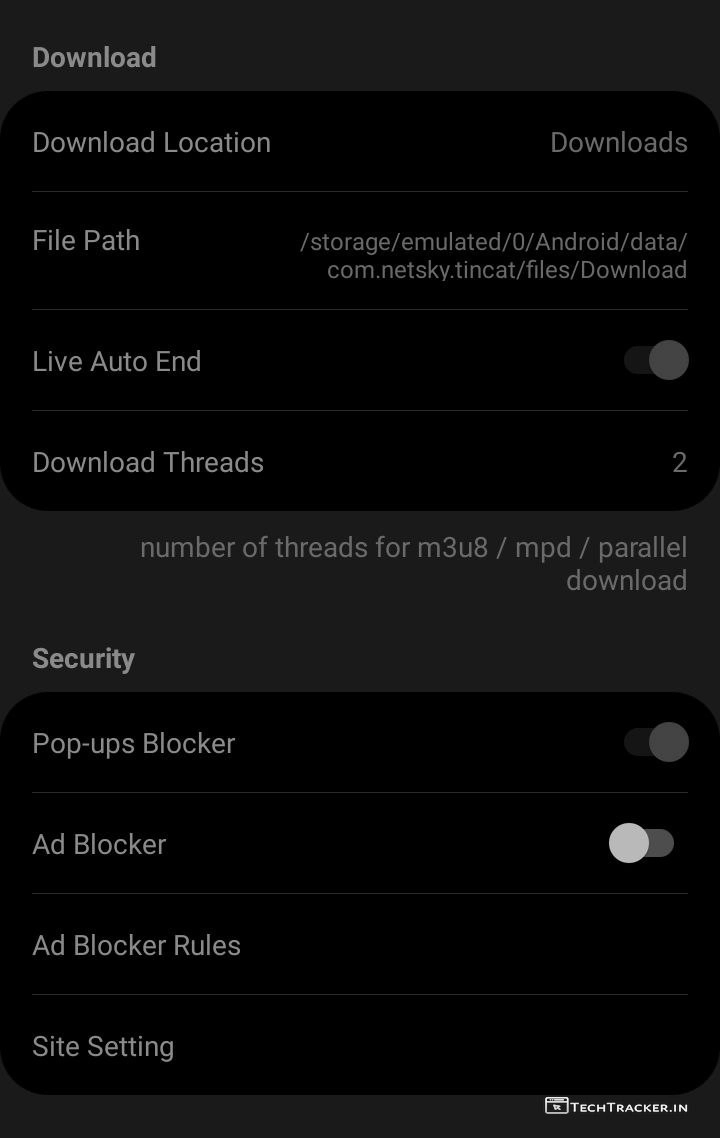Toggle the Live Auto End switch

656,360
